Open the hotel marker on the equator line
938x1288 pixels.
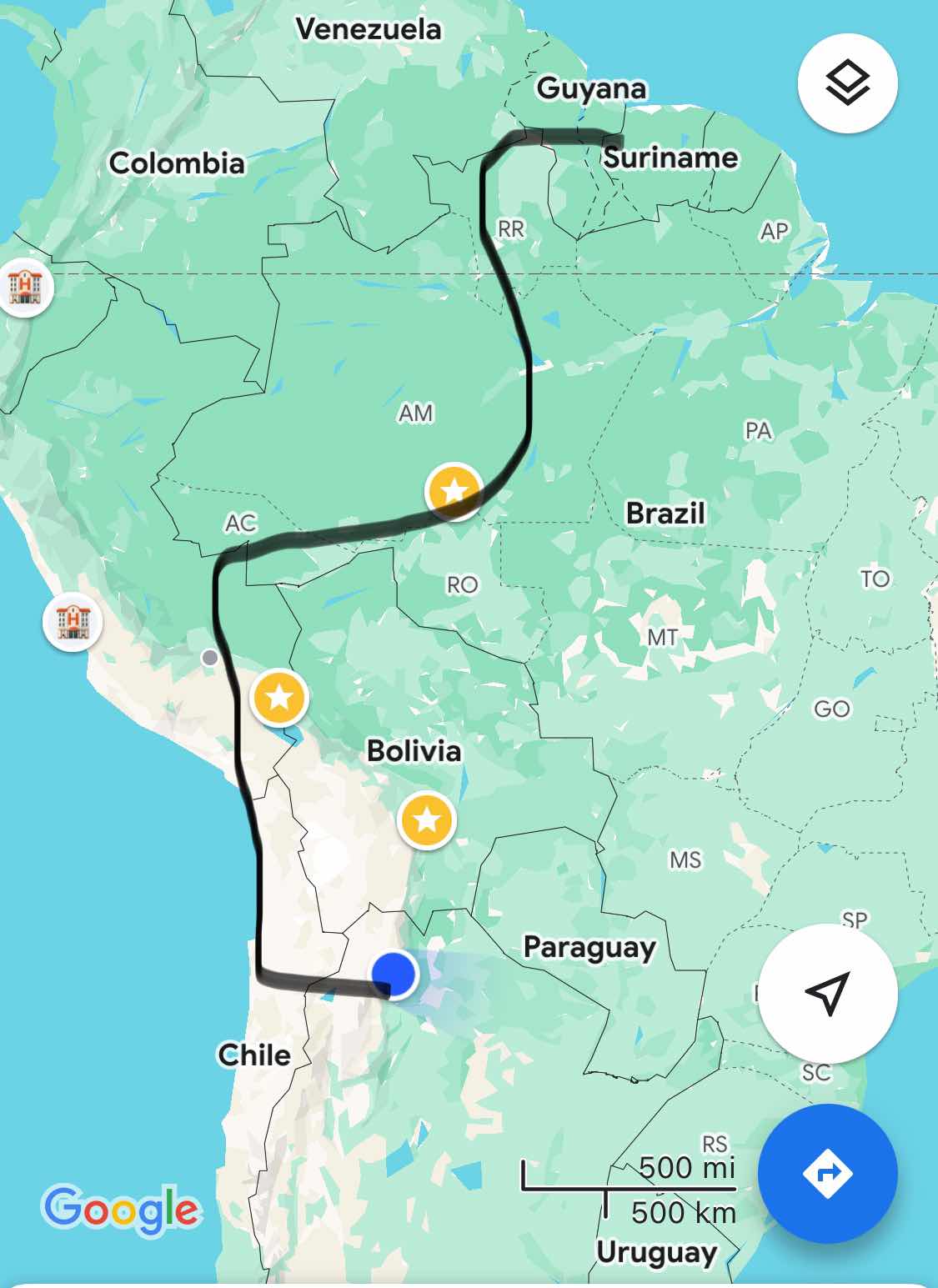click(25, 287)
